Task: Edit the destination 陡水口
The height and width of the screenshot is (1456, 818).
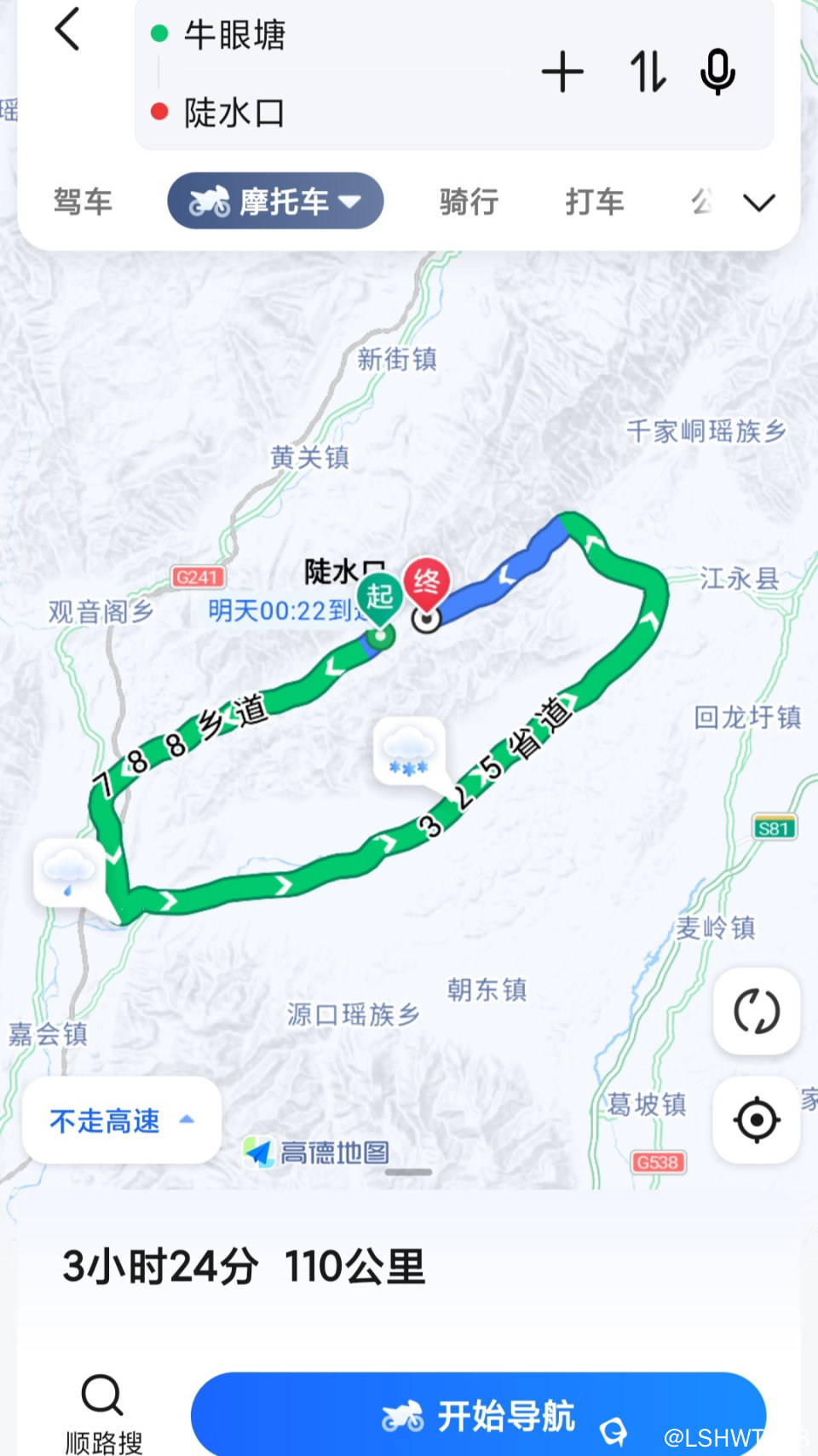Action: (x=235, y=113)
